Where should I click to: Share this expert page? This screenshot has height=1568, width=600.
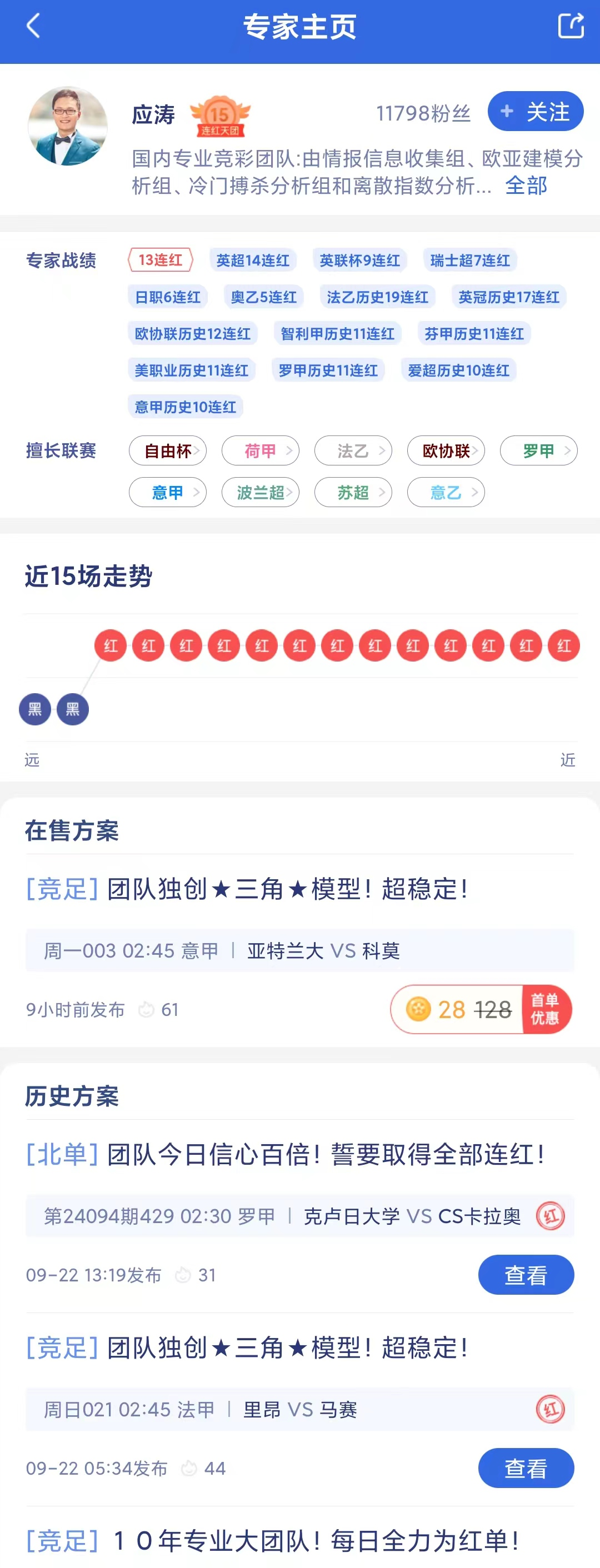point(570,26)
